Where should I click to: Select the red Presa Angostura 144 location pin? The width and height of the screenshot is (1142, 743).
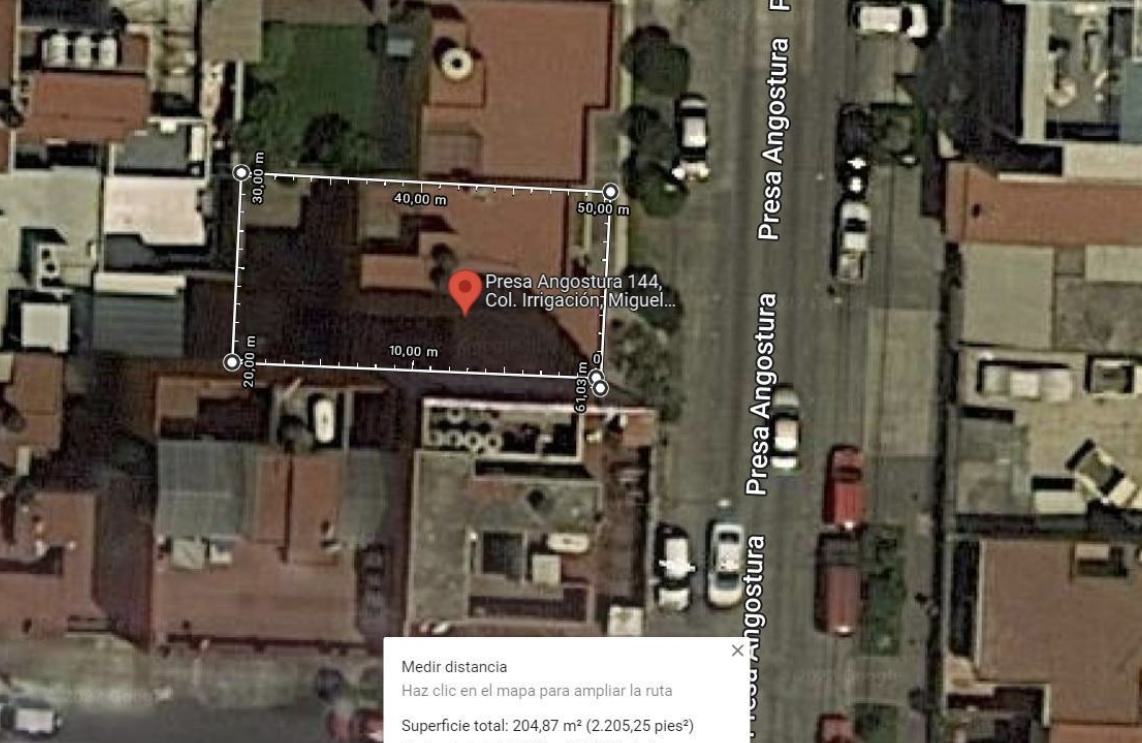click(x=465, y=293)
